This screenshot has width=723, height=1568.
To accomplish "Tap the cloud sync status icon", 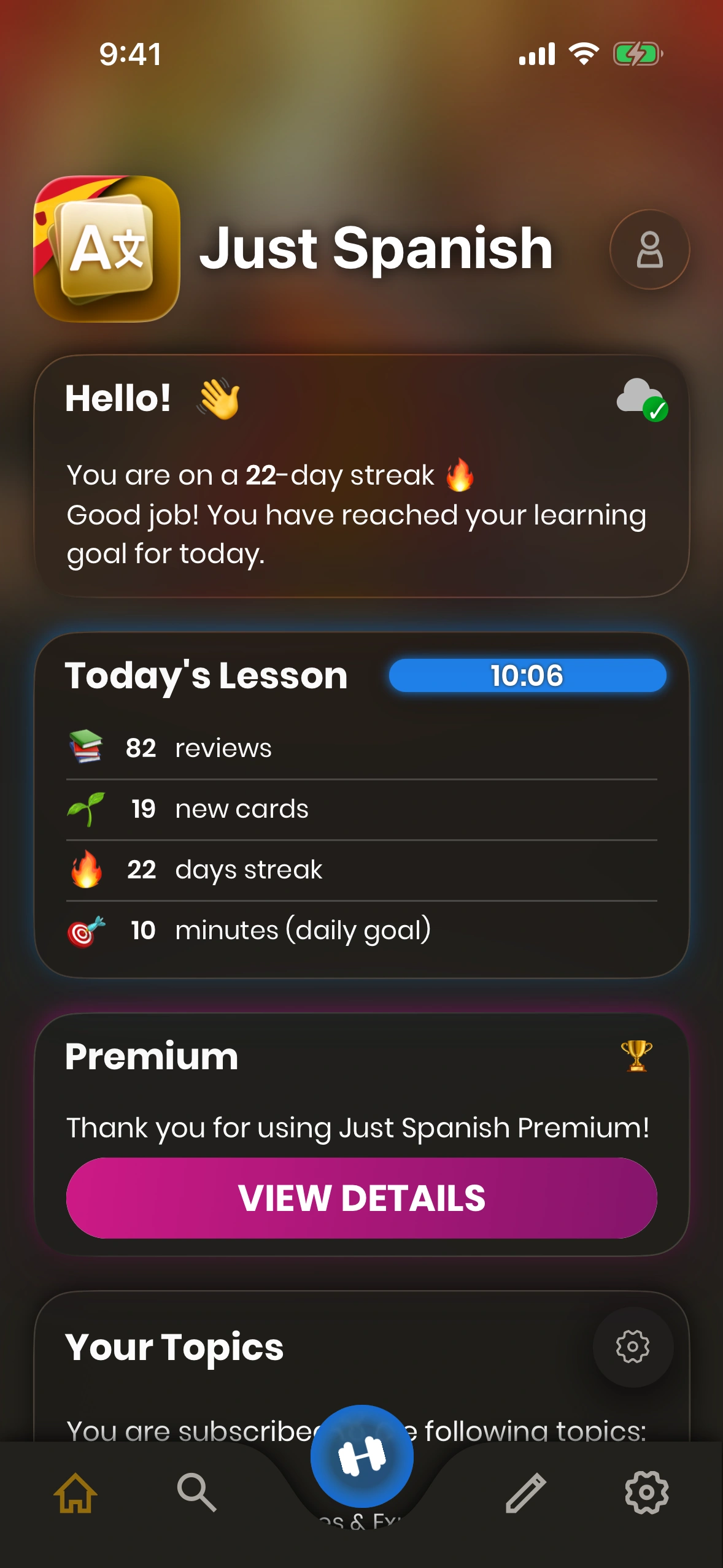I will [x=641, y=399].
